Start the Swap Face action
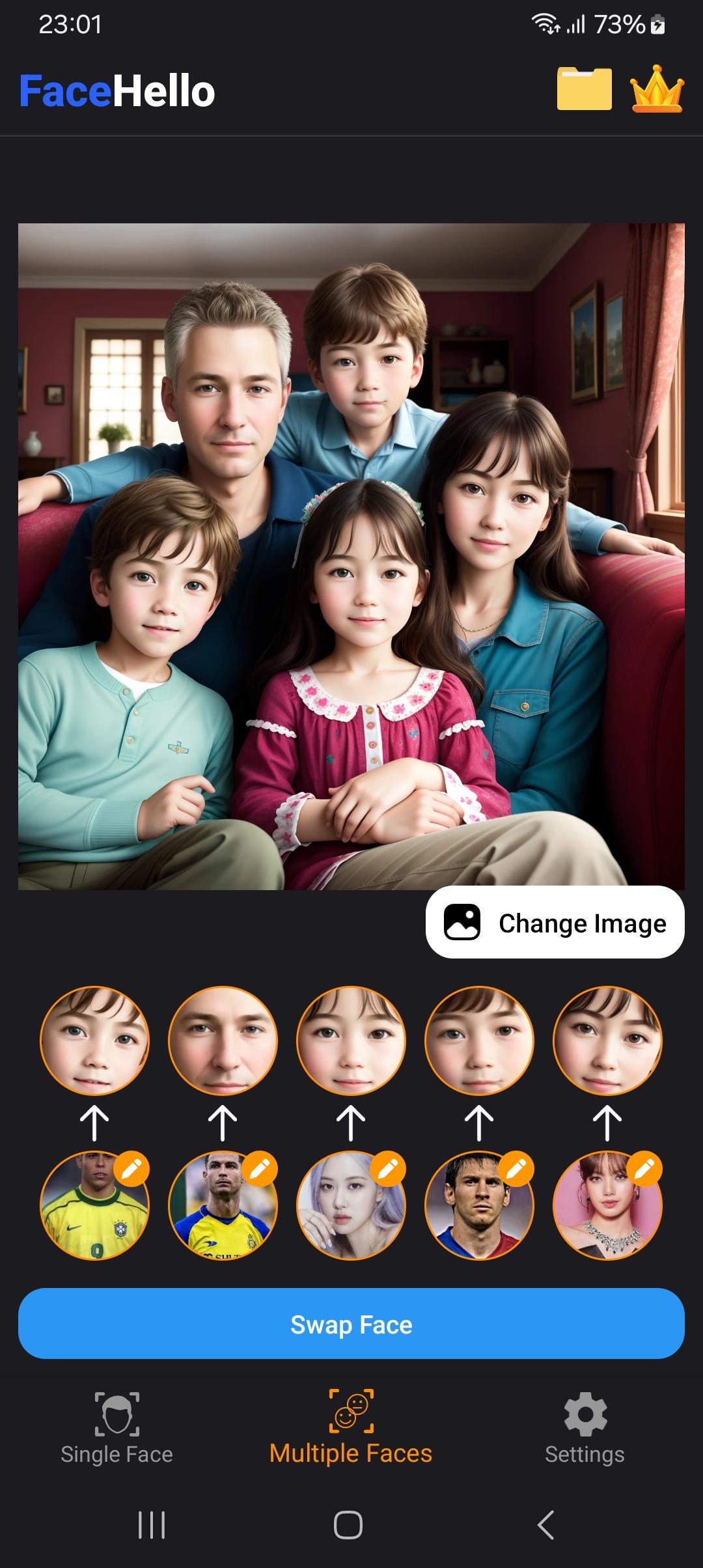Image resolution: width=703 pixels, height=1568 pixels. [x=351, y=1325]
